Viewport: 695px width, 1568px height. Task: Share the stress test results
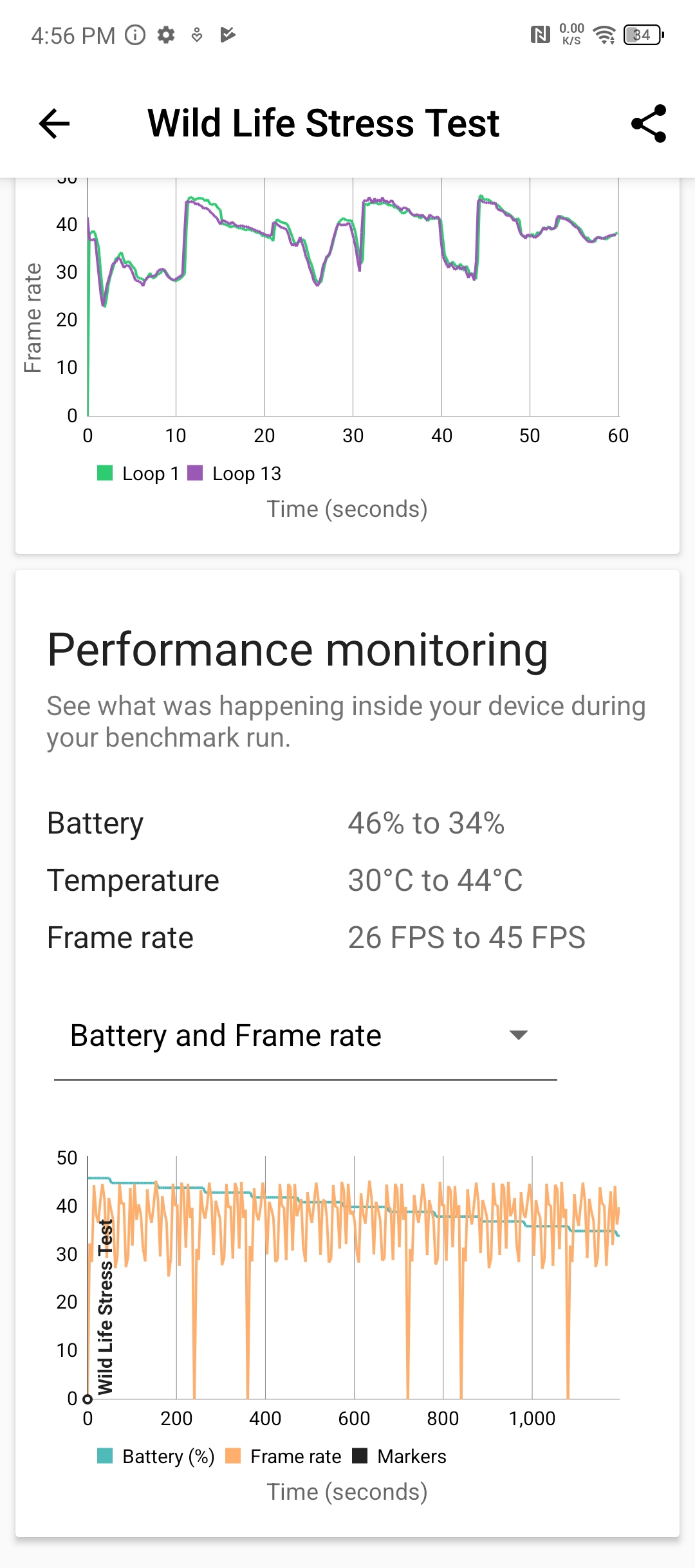(x=649, y=124)
